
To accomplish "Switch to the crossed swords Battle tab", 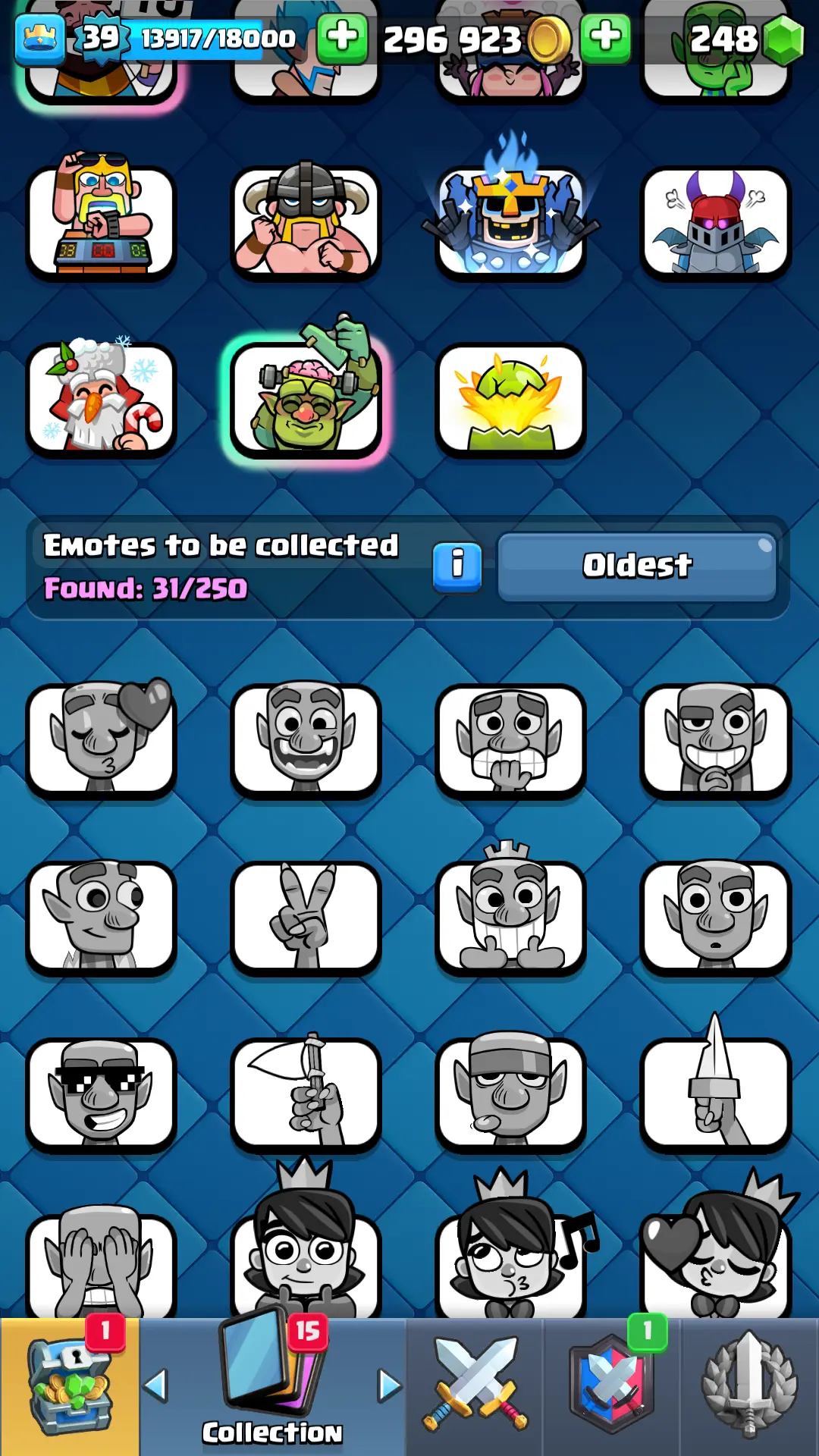I will (475, 1388).
